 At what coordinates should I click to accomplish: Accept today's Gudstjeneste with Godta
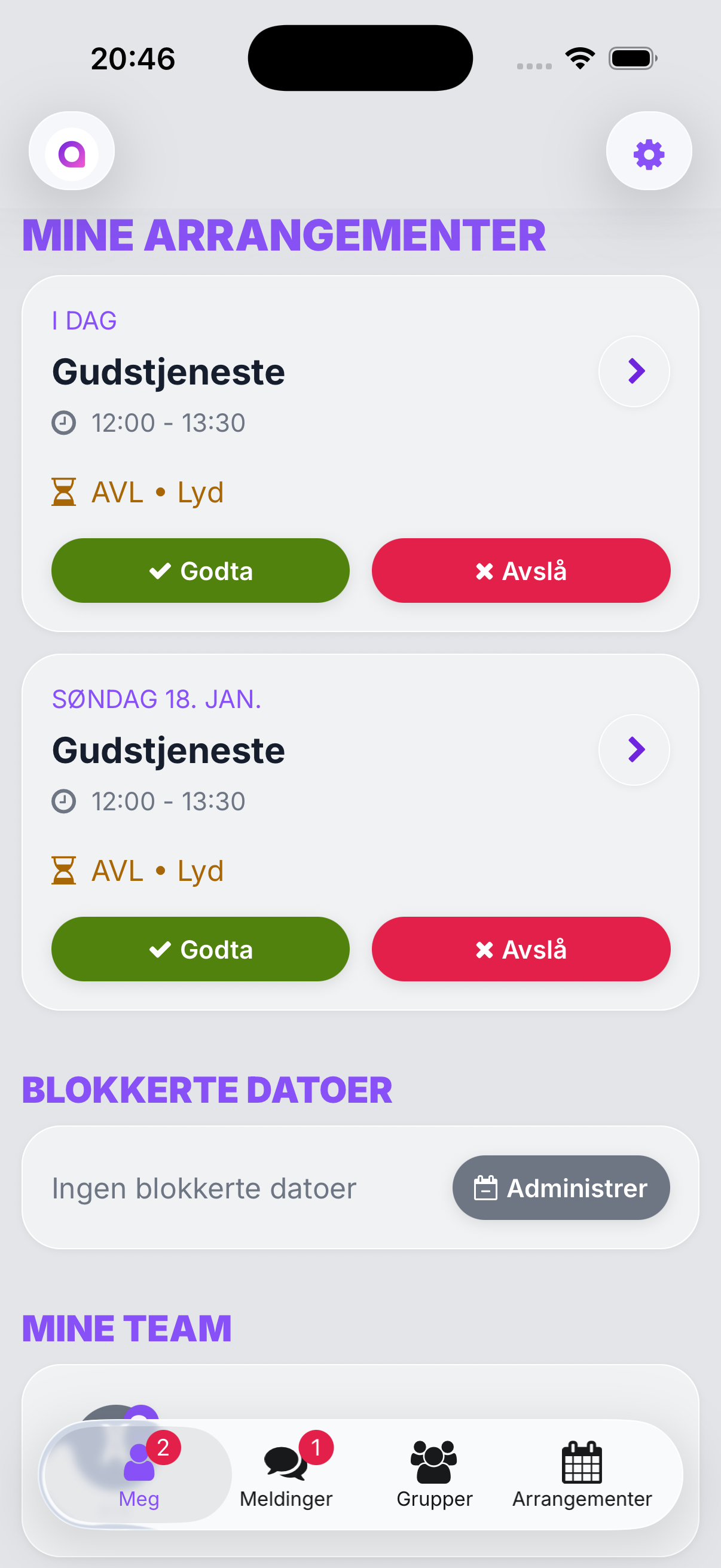pyautogui.click(x=200, y=571)
